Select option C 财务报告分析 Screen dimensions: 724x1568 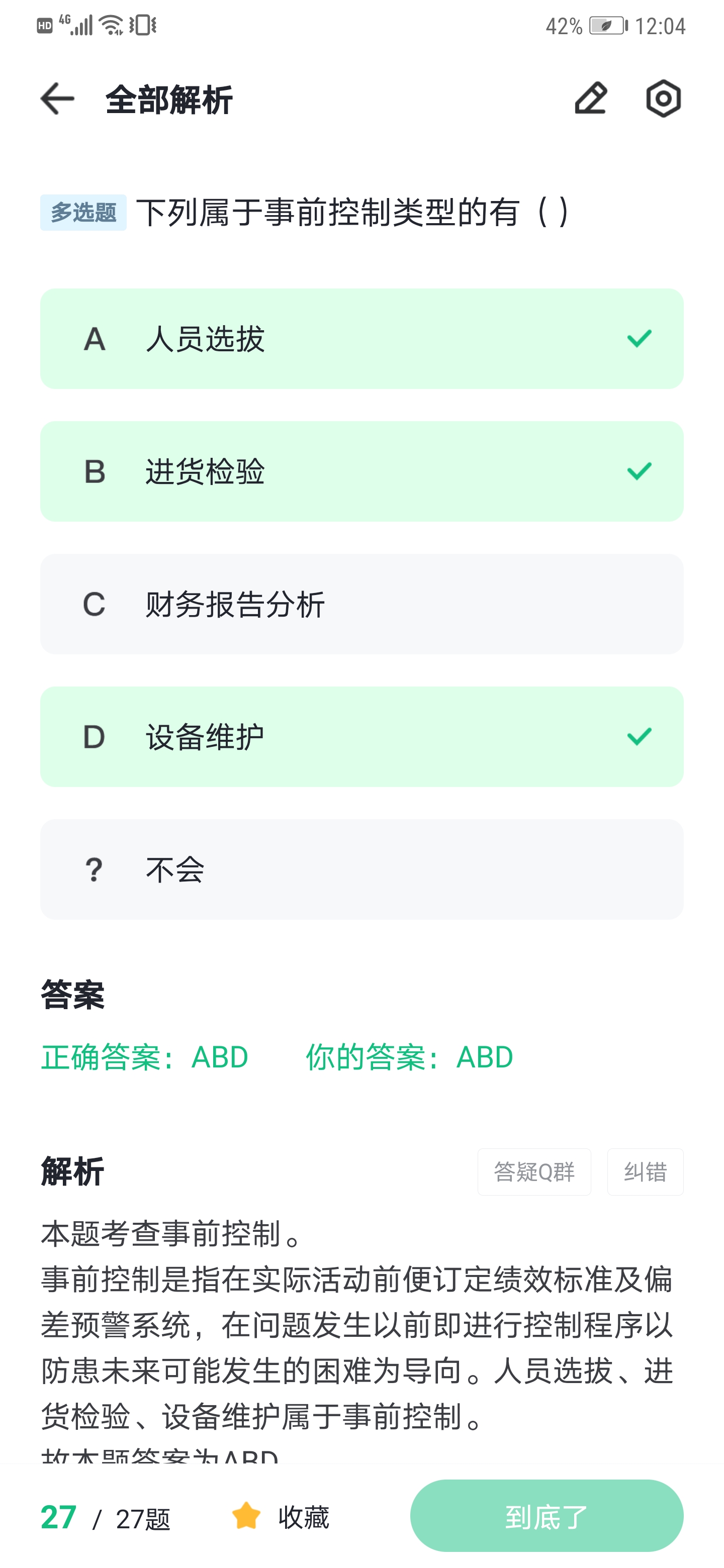[x=361, y=604]
